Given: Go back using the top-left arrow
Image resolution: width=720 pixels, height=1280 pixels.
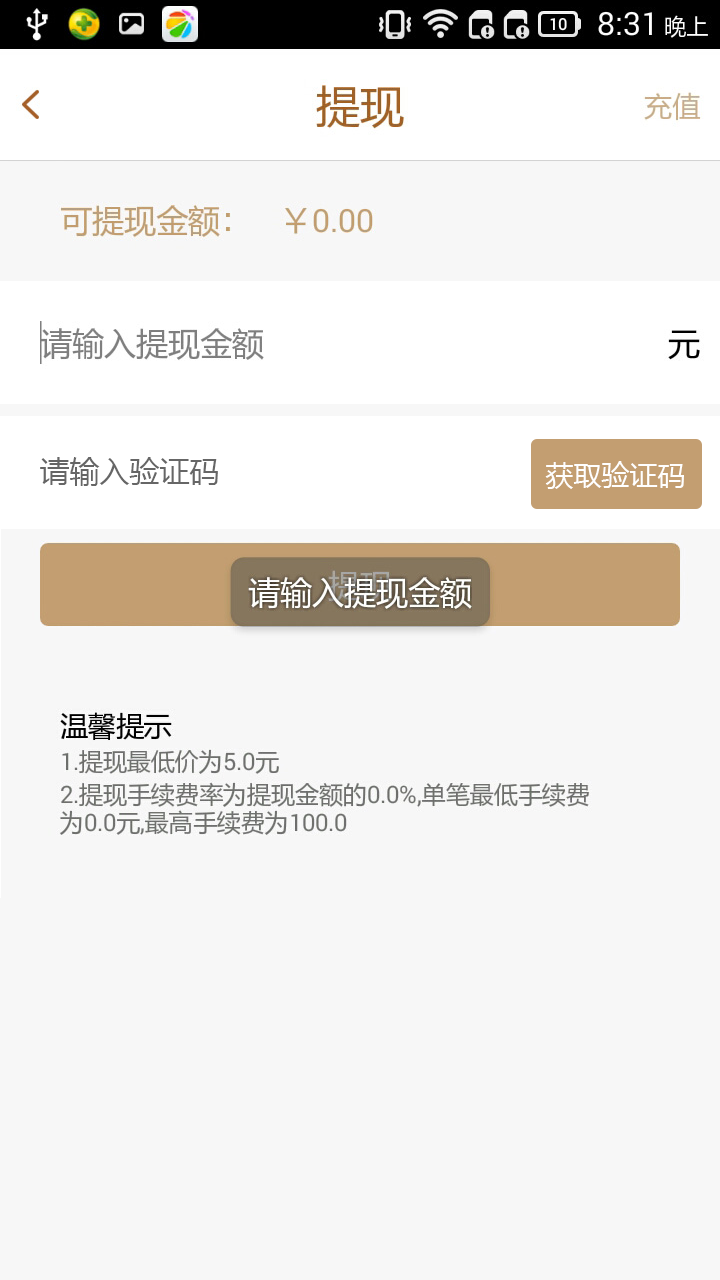Looking at the screenshot, I should pos(31,105).
